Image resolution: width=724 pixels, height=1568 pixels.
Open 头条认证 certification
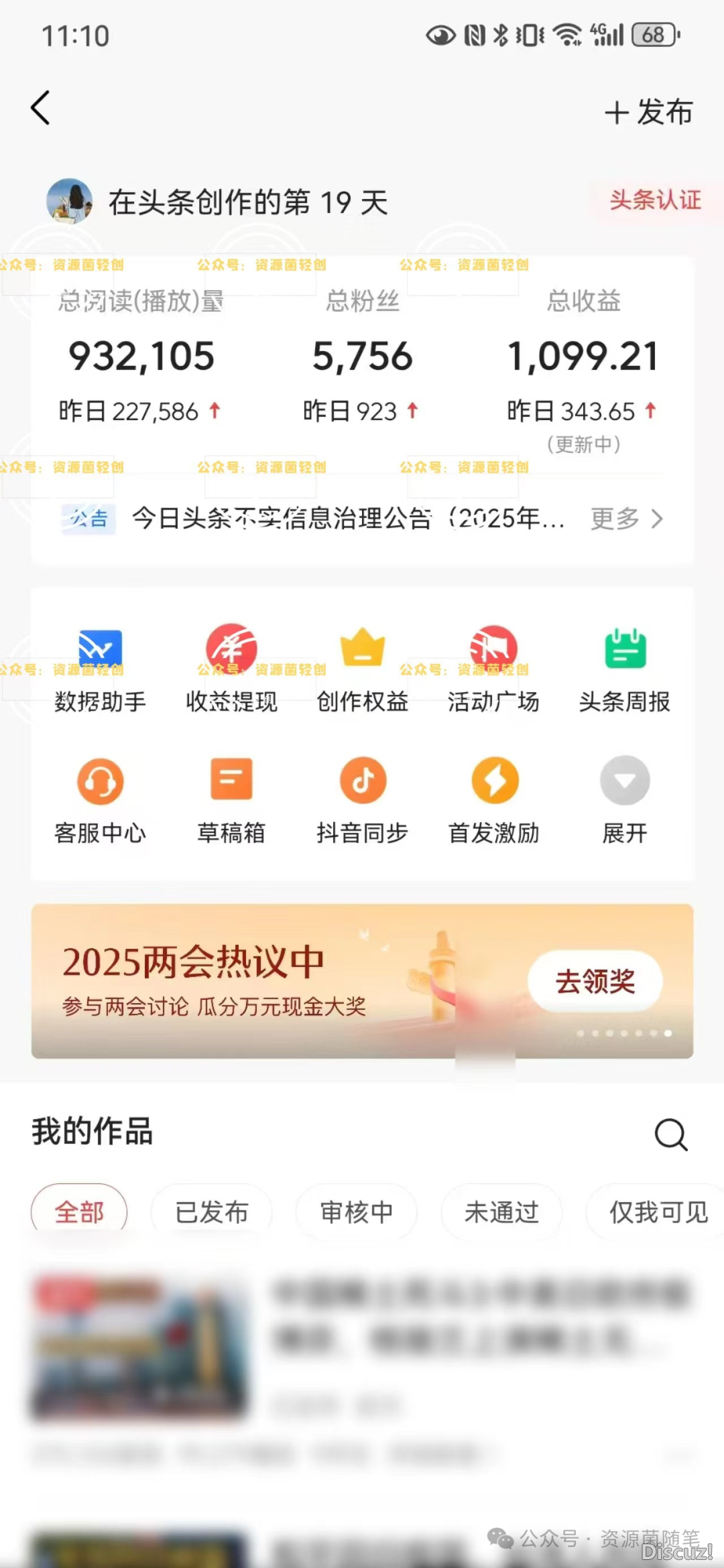pos(654,200)
